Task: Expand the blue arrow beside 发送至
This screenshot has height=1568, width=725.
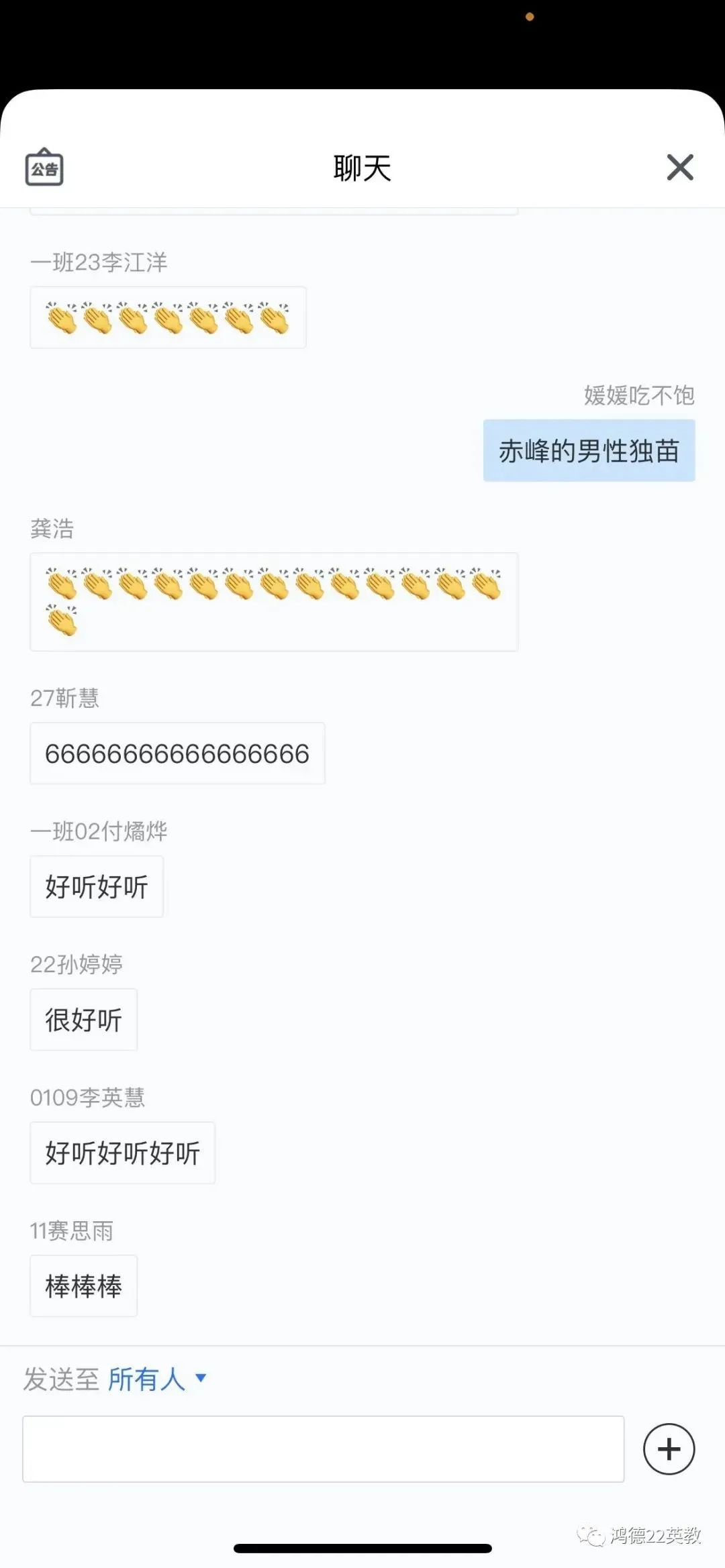Action: tap(199, 1379)
